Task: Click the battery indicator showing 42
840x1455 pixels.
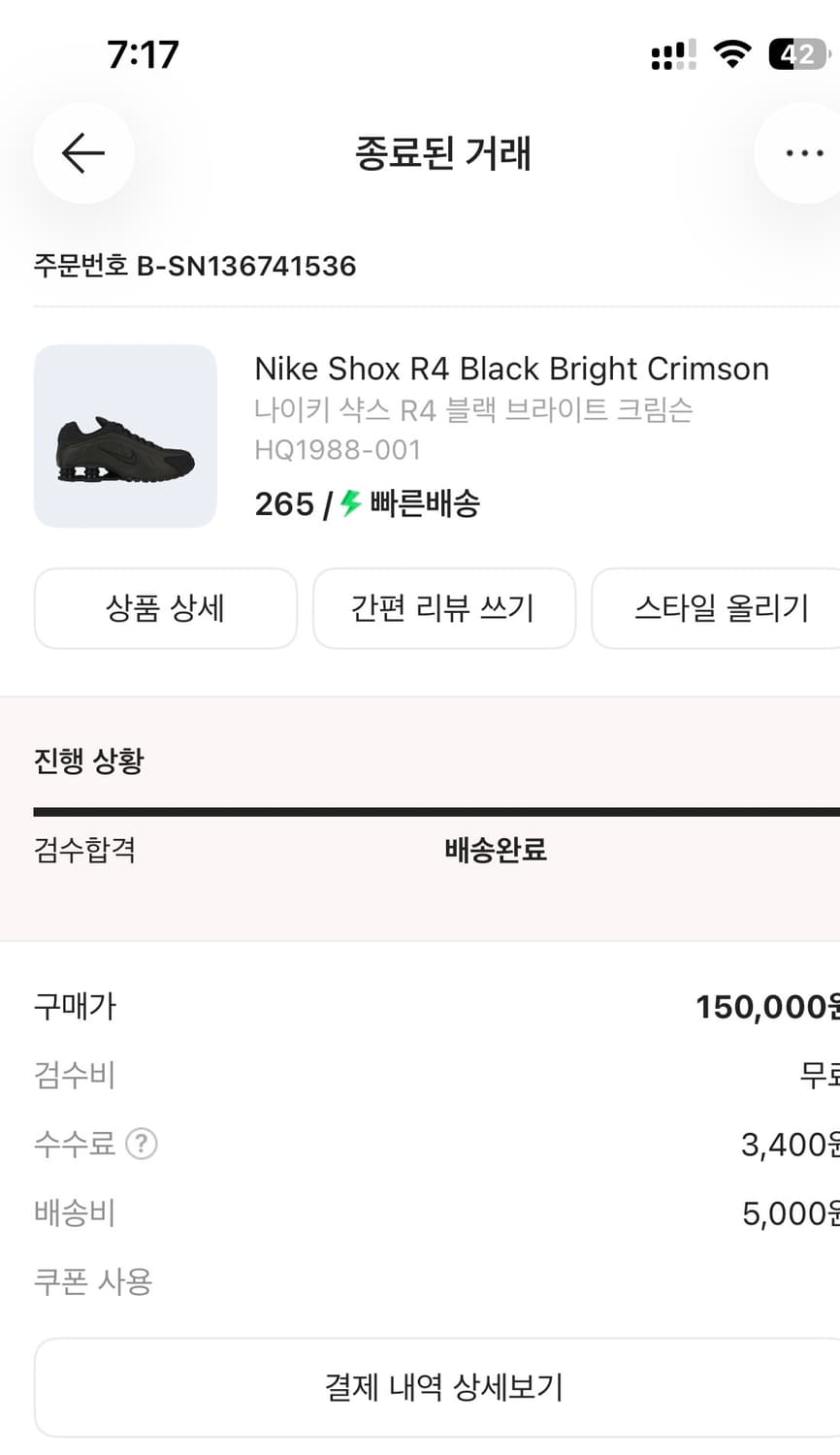Action: (797, 54)
